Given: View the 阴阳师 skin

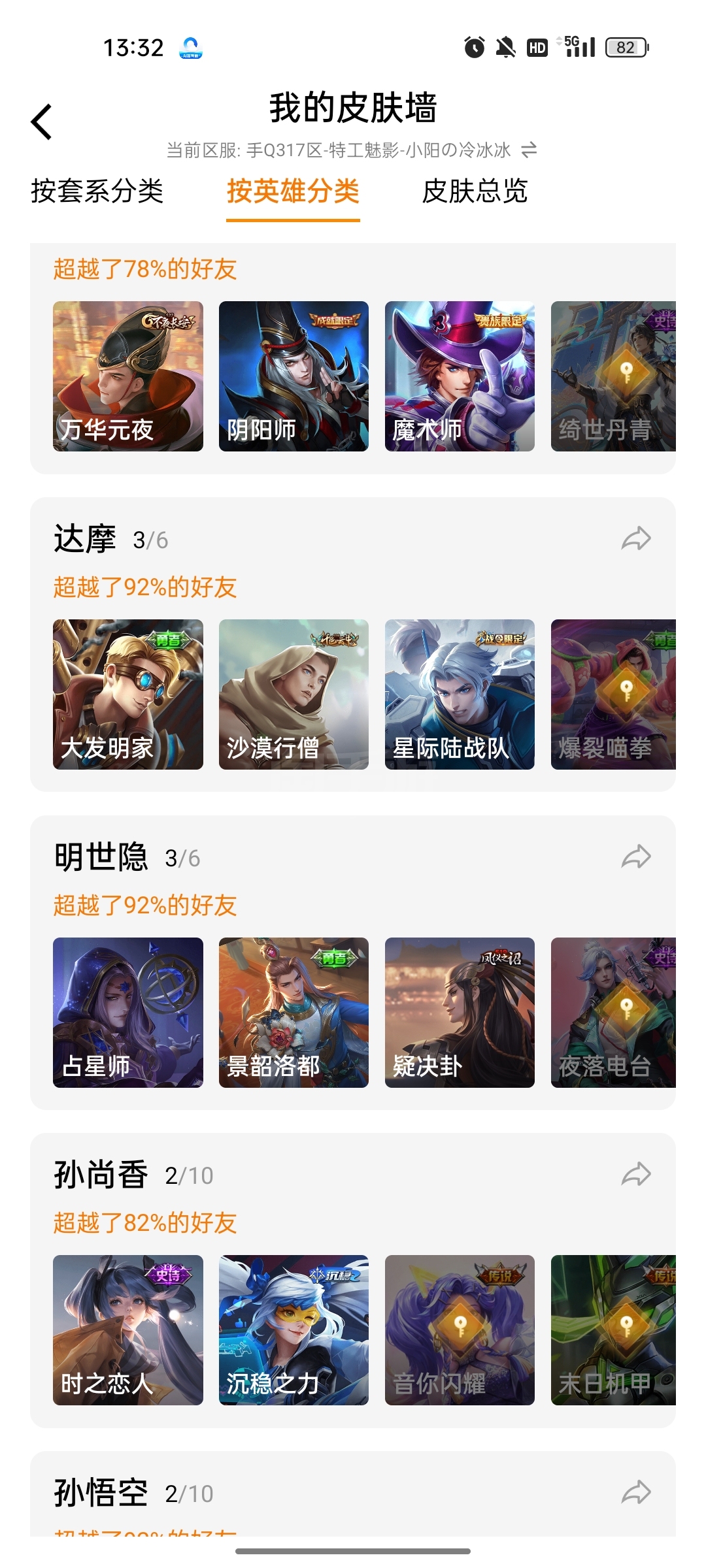Looking at the screenshot, I should pyautogui.click(x=294, y=376).
